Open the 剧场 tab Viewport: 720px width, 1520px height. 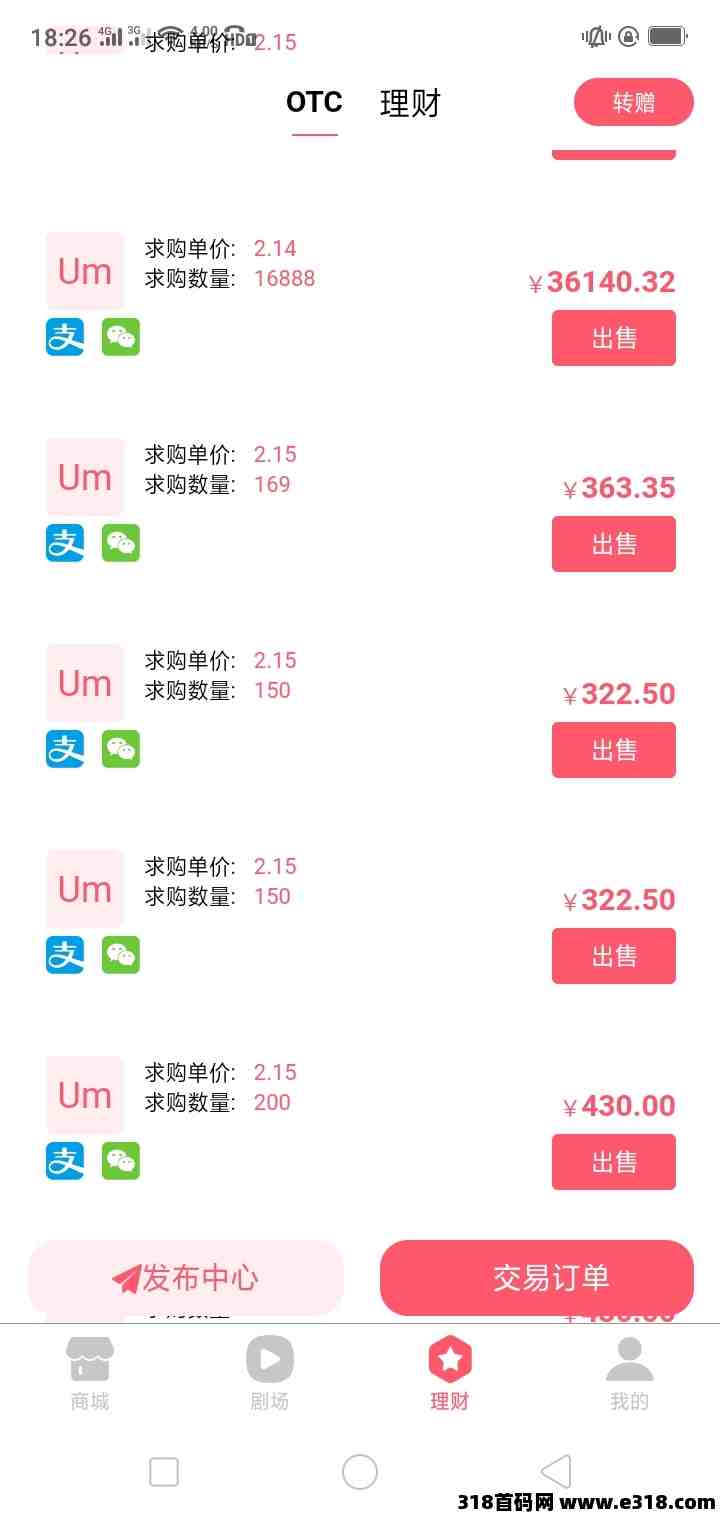(270, 1374)
